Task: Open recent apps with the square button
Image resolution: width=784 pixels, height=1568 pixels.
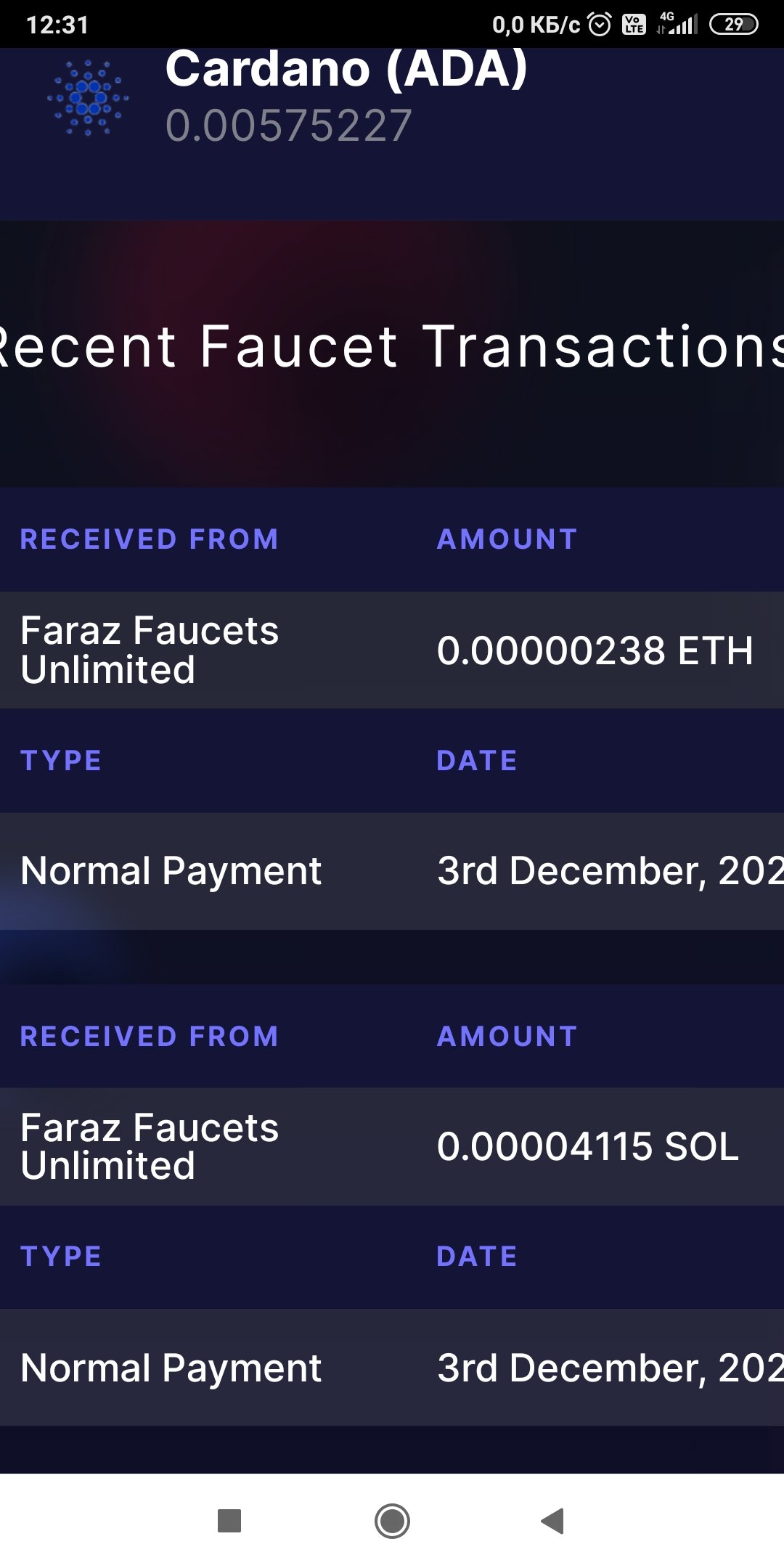Action: [x=229, y=1521]
